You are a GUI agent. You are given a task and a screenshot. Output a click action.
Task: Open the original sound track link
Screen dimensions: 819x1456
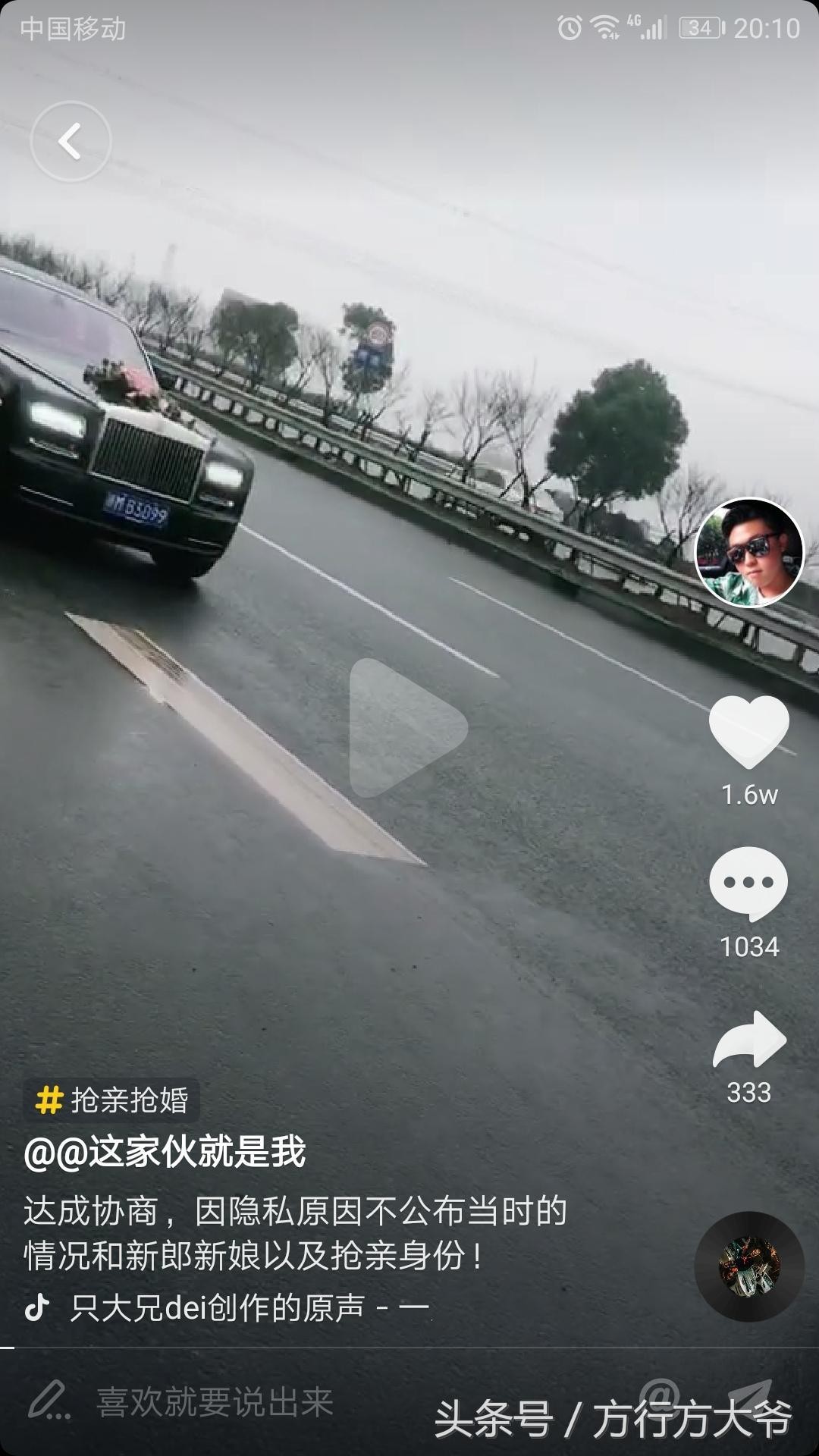point(250,1308)
